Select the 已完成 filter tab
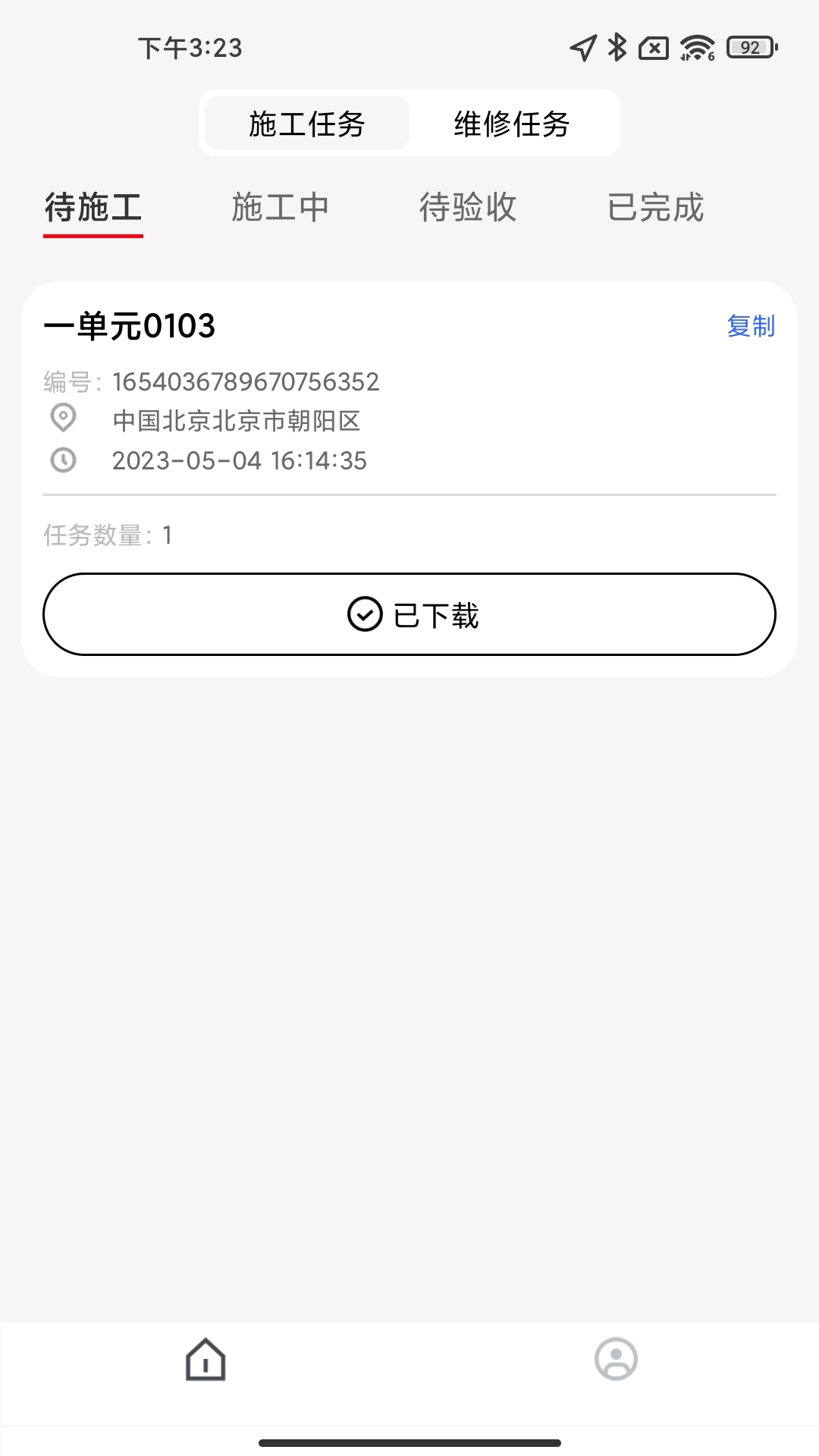Screen dimensions: 819x1456 [658, 208]
